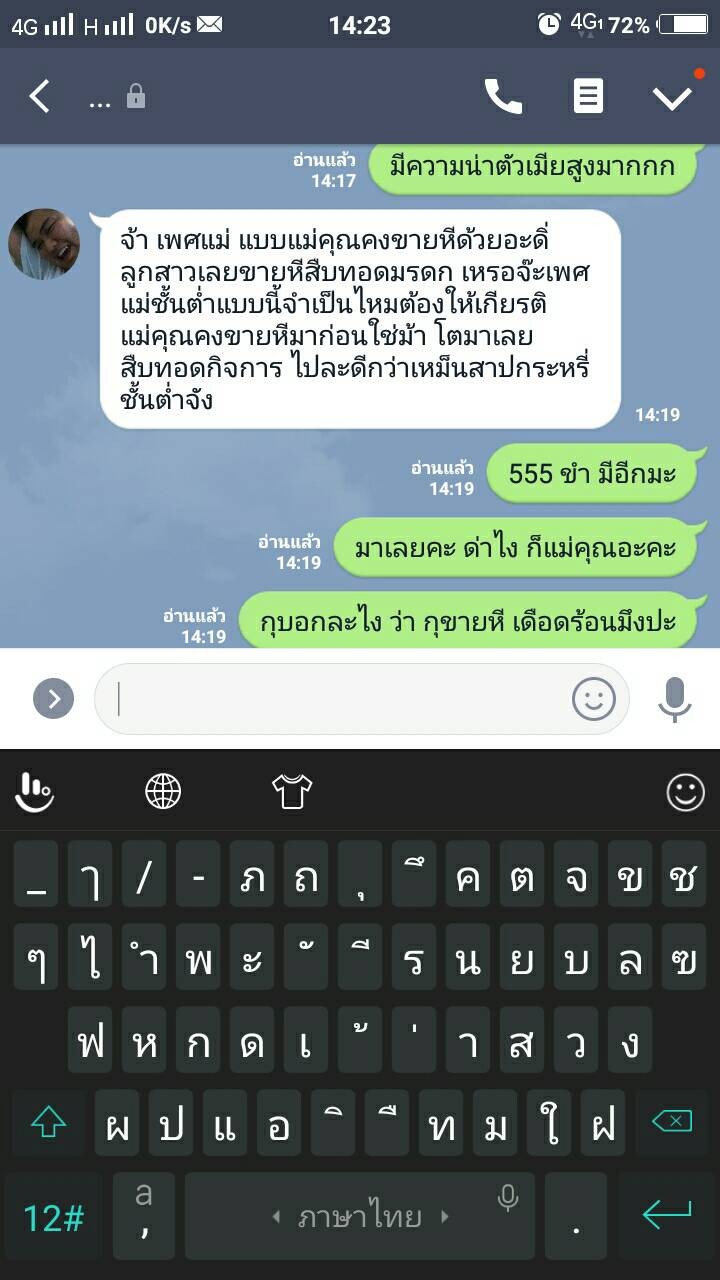Open keyboard globe language settings
The height and width of the screenshot is (1280, 720).
(x=163, y=791)
